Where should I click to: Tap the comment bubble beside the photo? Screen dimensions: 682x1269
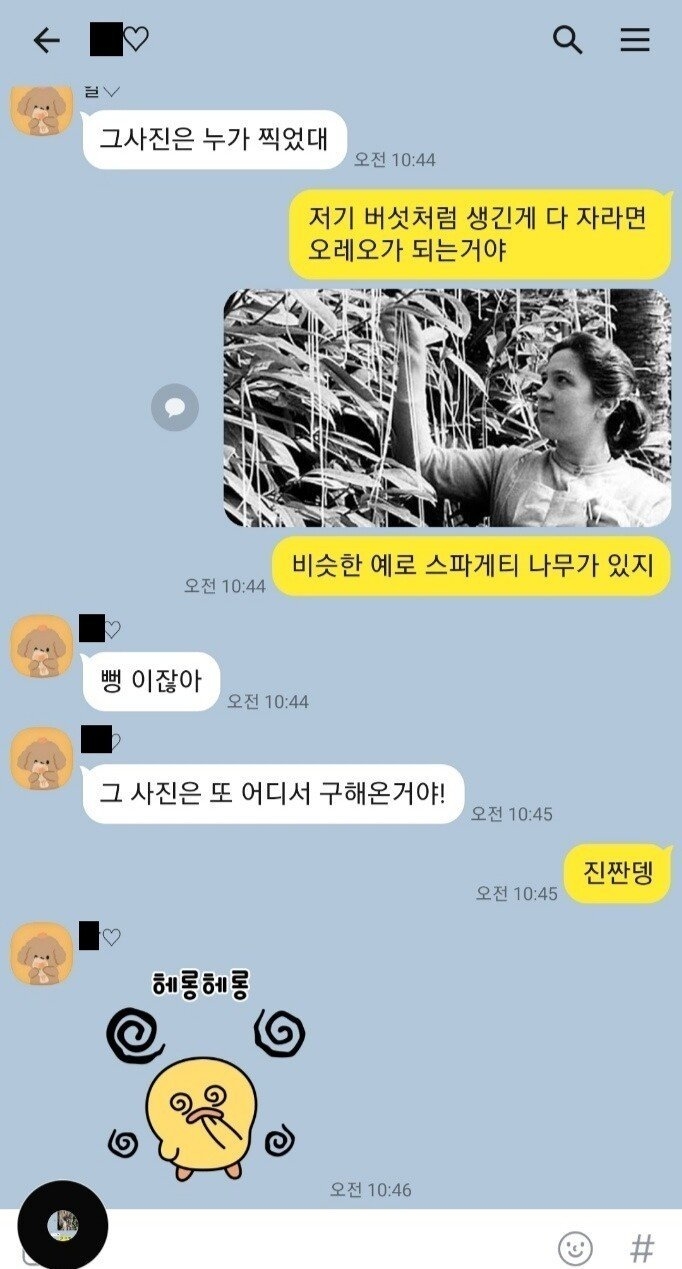(x=175, y=408)
